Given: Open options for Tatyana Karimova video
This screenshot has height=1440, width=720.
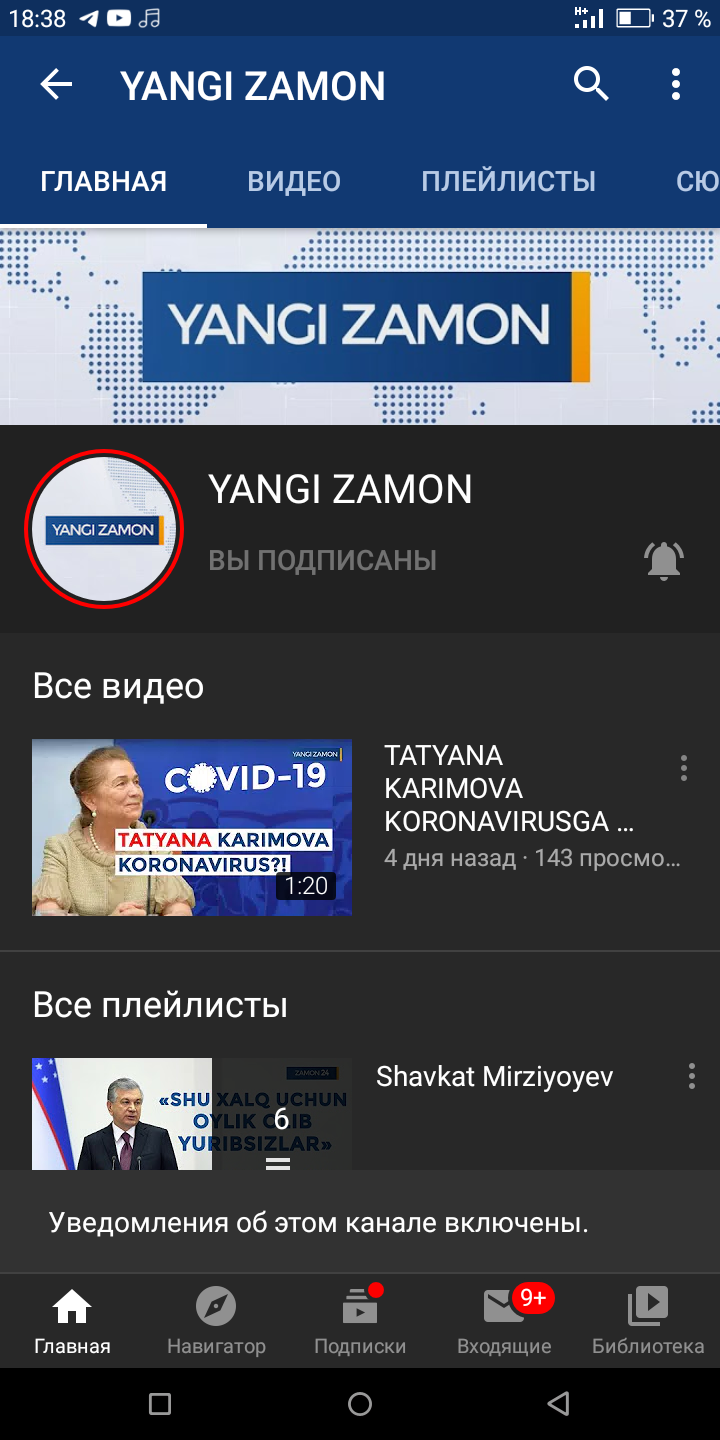Looking at the screenshot, I should tap(684, 768).
